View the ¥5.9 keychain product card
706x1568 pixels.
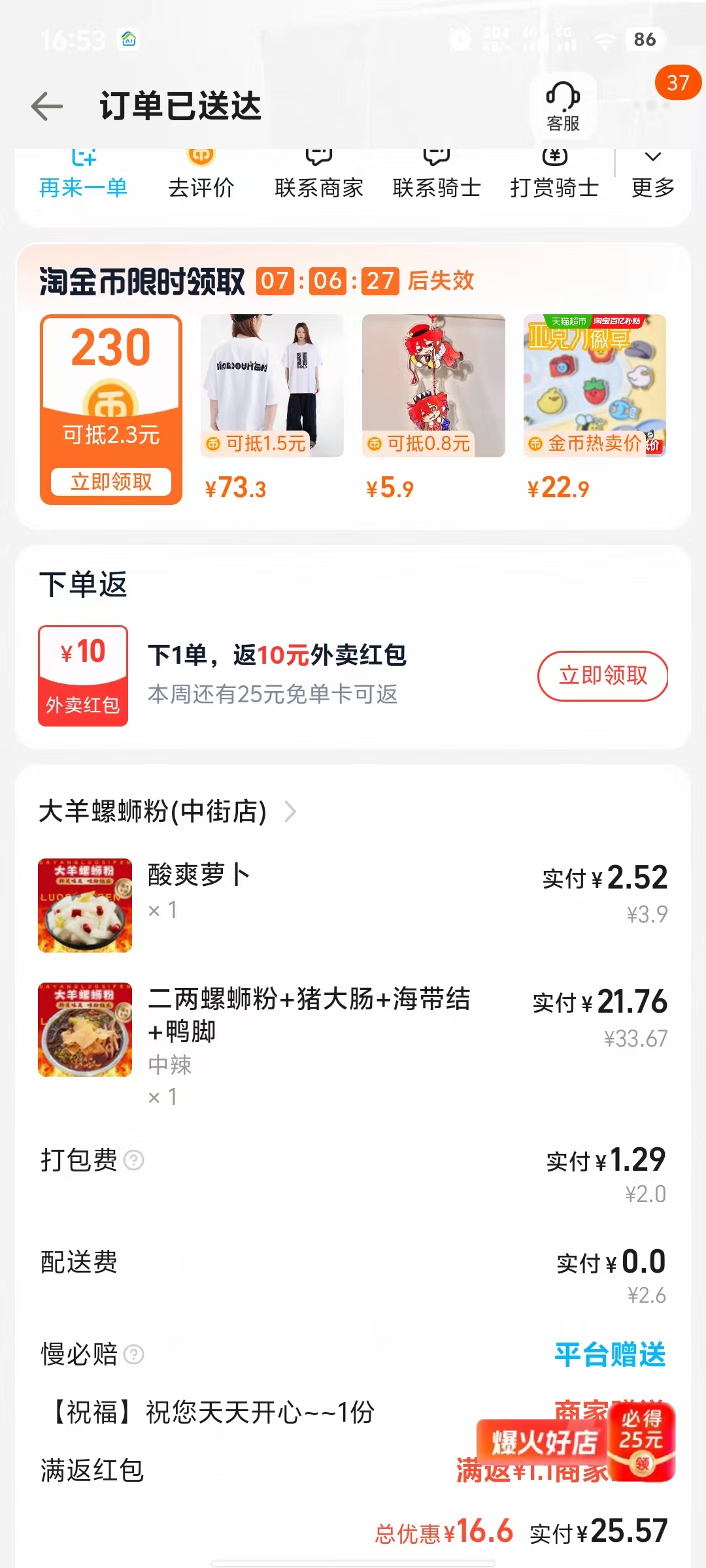[433, 405]
